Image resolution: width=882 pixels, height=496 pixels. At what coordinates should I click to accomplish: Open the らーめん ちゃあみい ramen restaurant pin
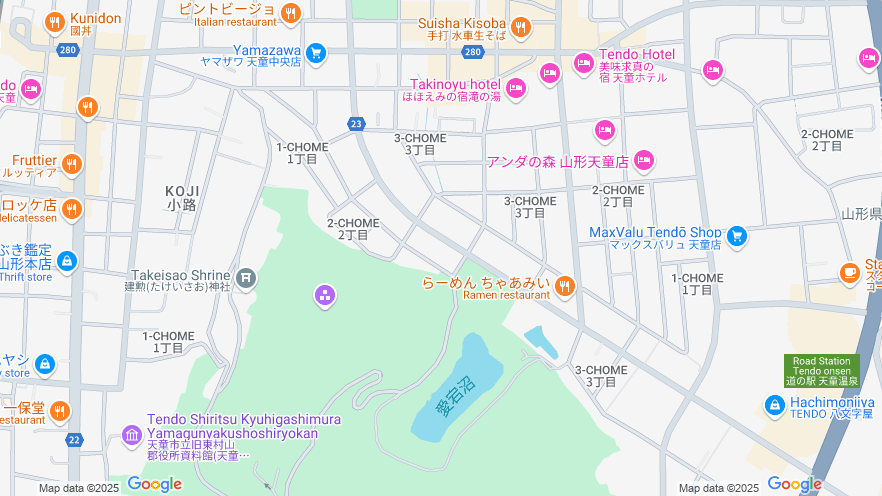pyautogui.click(x=564, y=286)
